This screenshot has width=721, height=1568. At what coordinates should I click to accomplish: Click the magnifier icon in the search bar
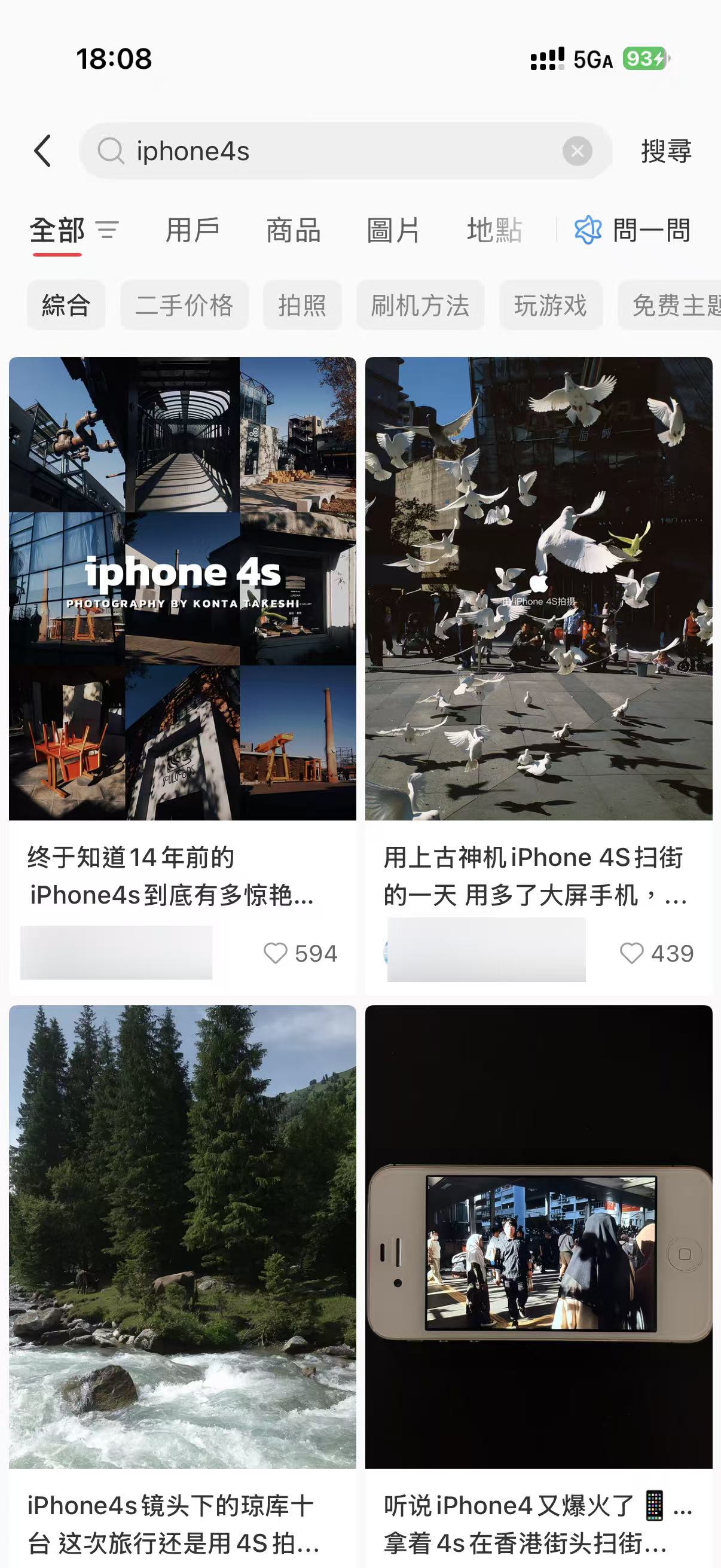point(111,151)
